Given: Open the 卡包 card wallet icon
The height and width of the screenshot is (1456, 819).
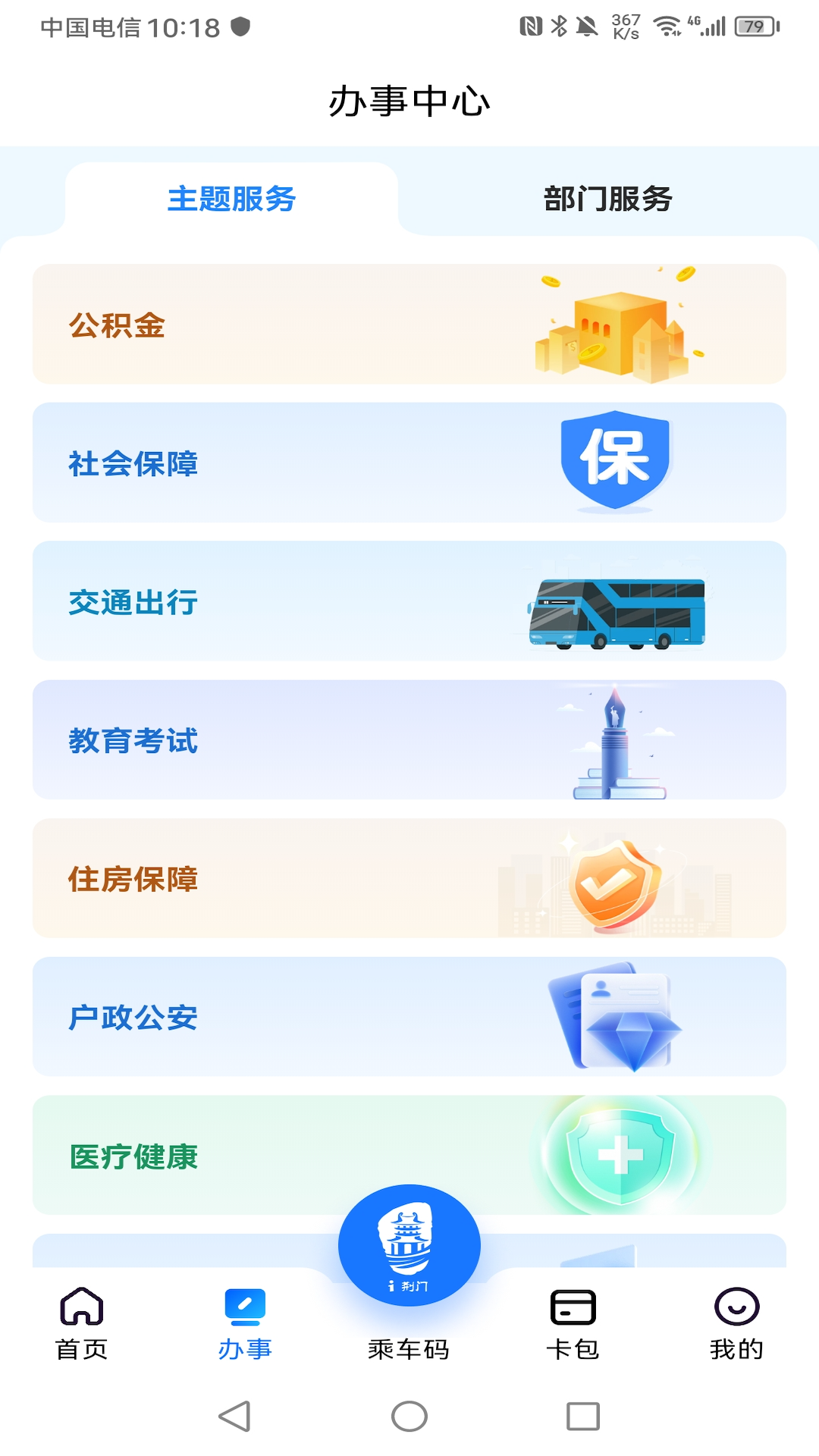Looking at the screenshot, I should 573,1306.
